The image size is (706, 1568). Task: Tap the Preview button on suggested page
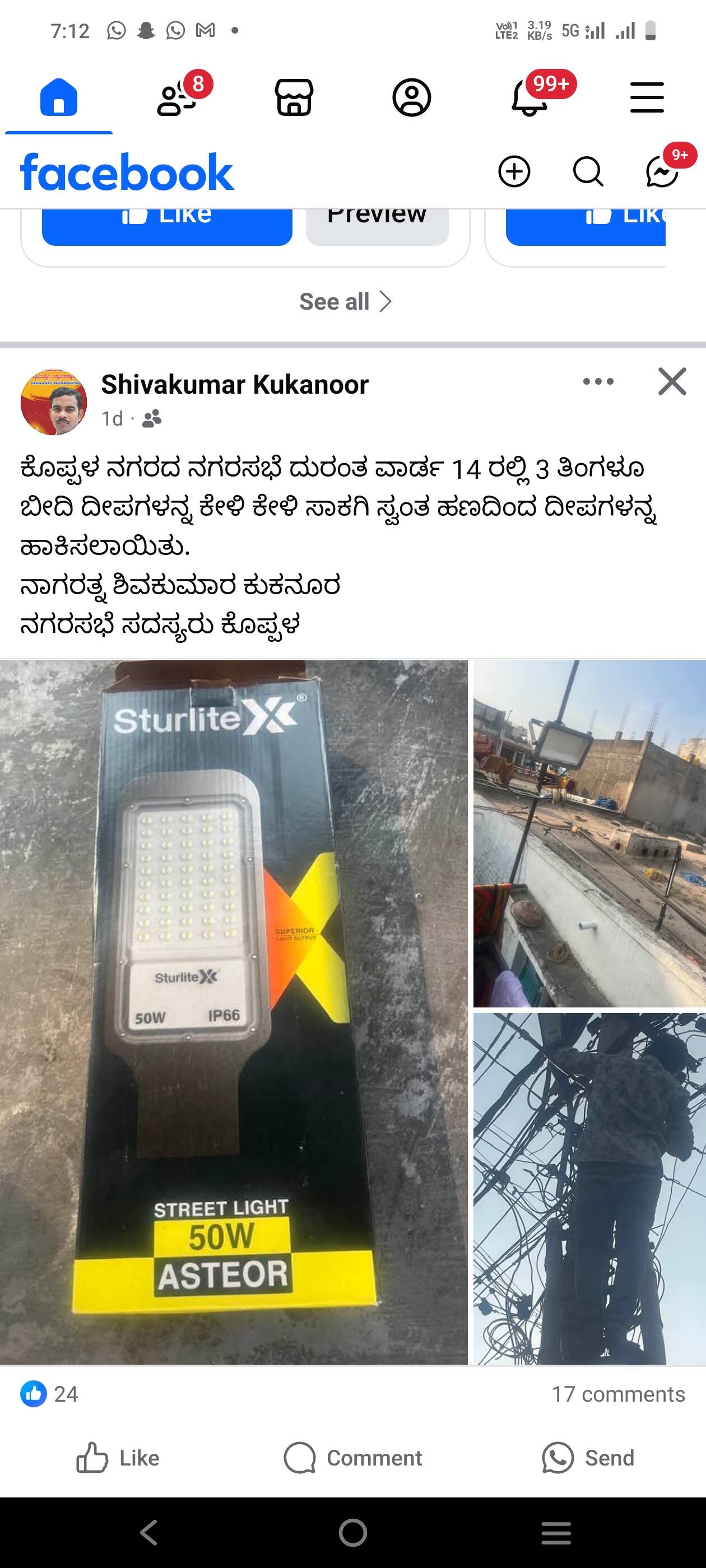(x=377, y=225)
